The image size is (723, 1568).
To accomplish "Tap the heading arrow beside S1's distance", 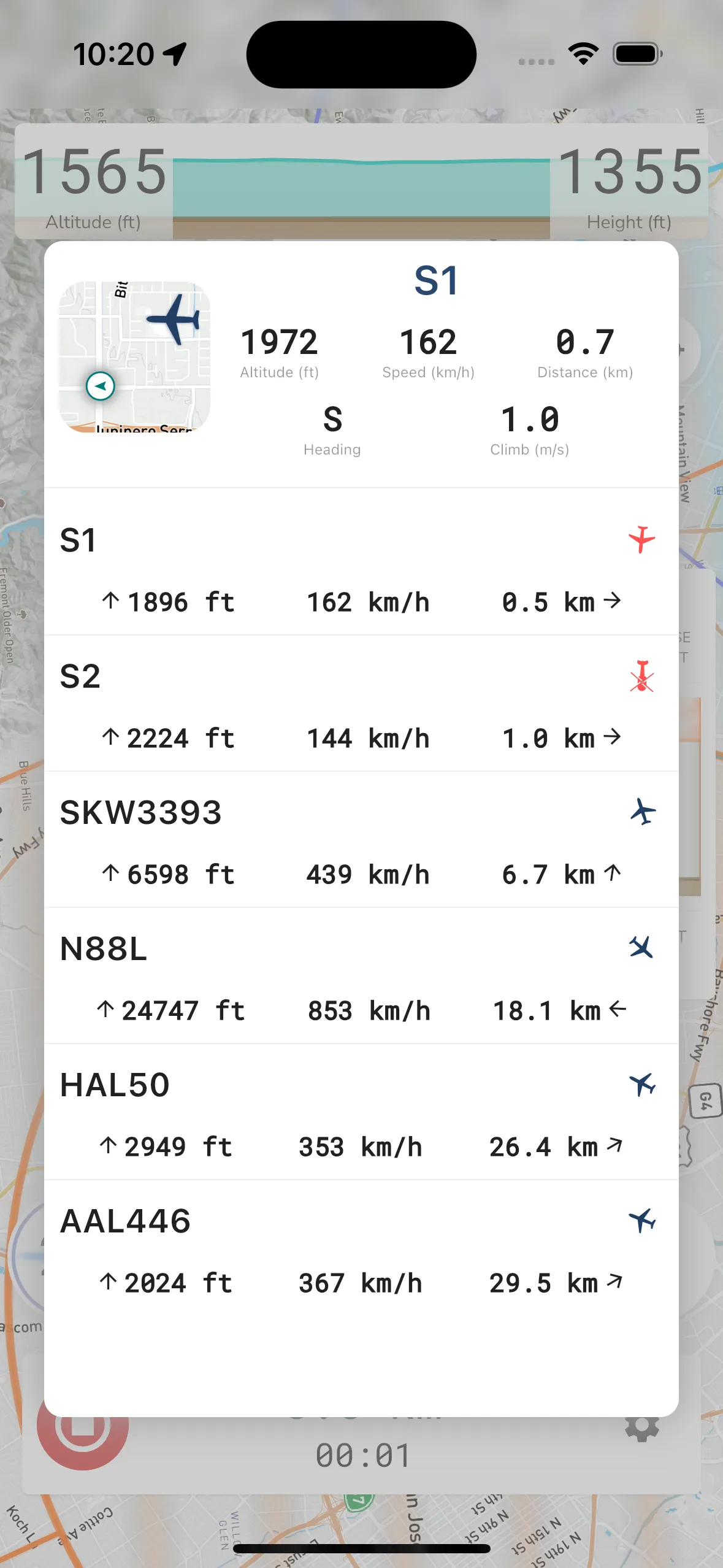I will [x=612, y=601].
